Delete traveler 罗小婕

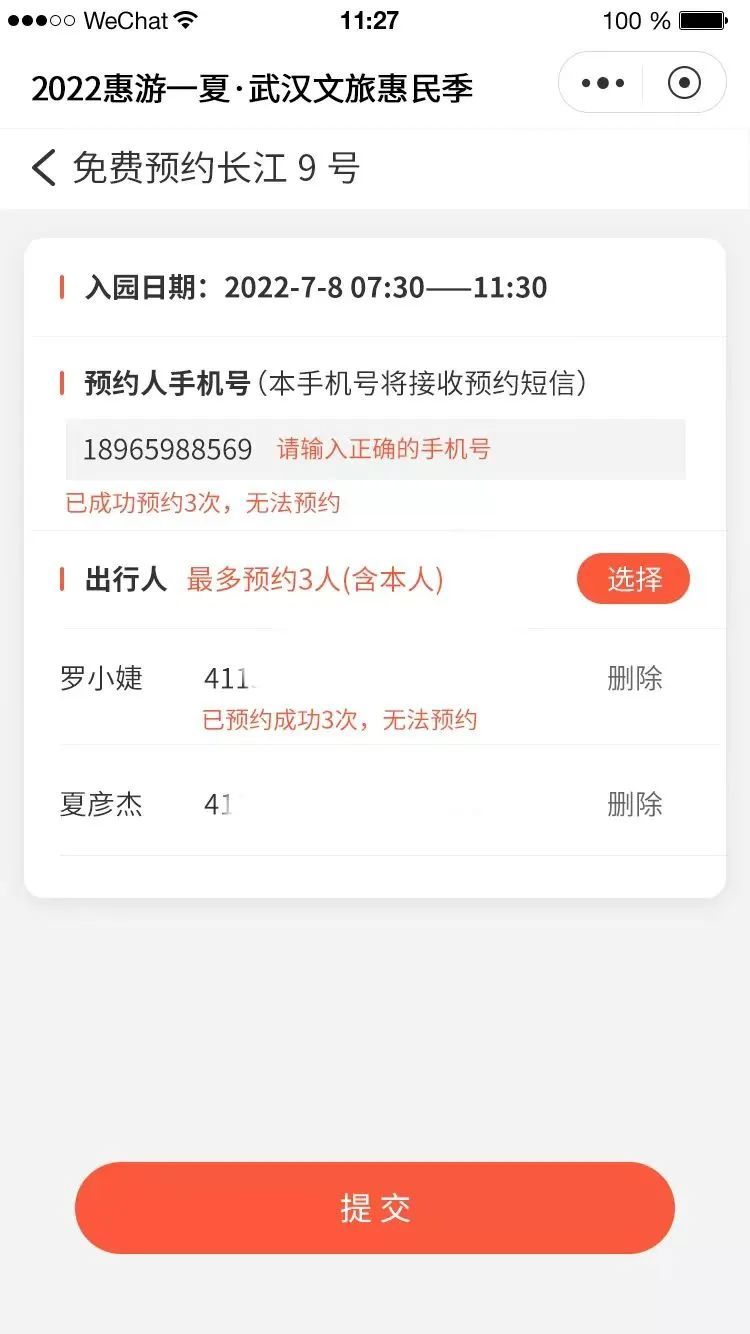tap(635, 678)
